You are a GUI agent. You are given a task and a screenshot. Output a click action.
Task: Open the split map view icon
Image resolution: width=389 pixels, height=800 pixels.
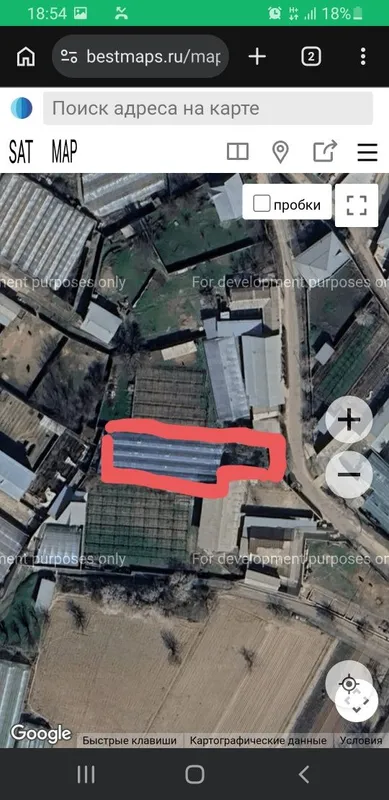point(237,152)
